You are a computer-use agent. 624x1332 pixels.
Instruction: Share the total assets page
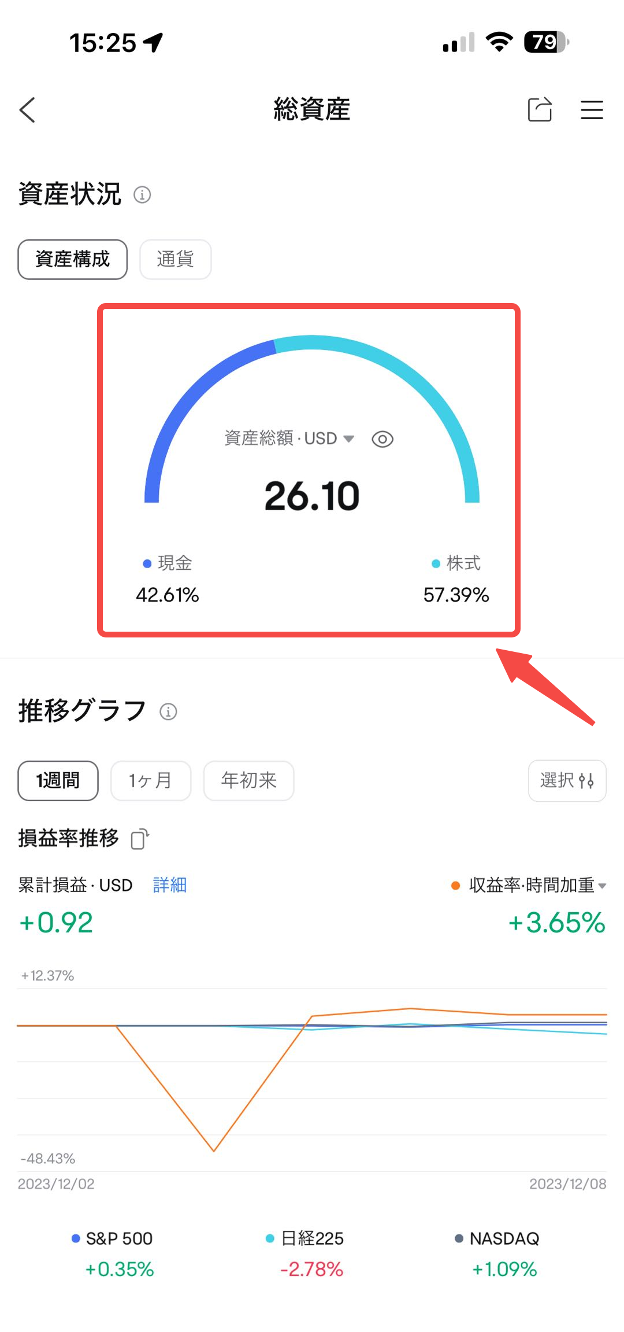click(x=540, y=110)
